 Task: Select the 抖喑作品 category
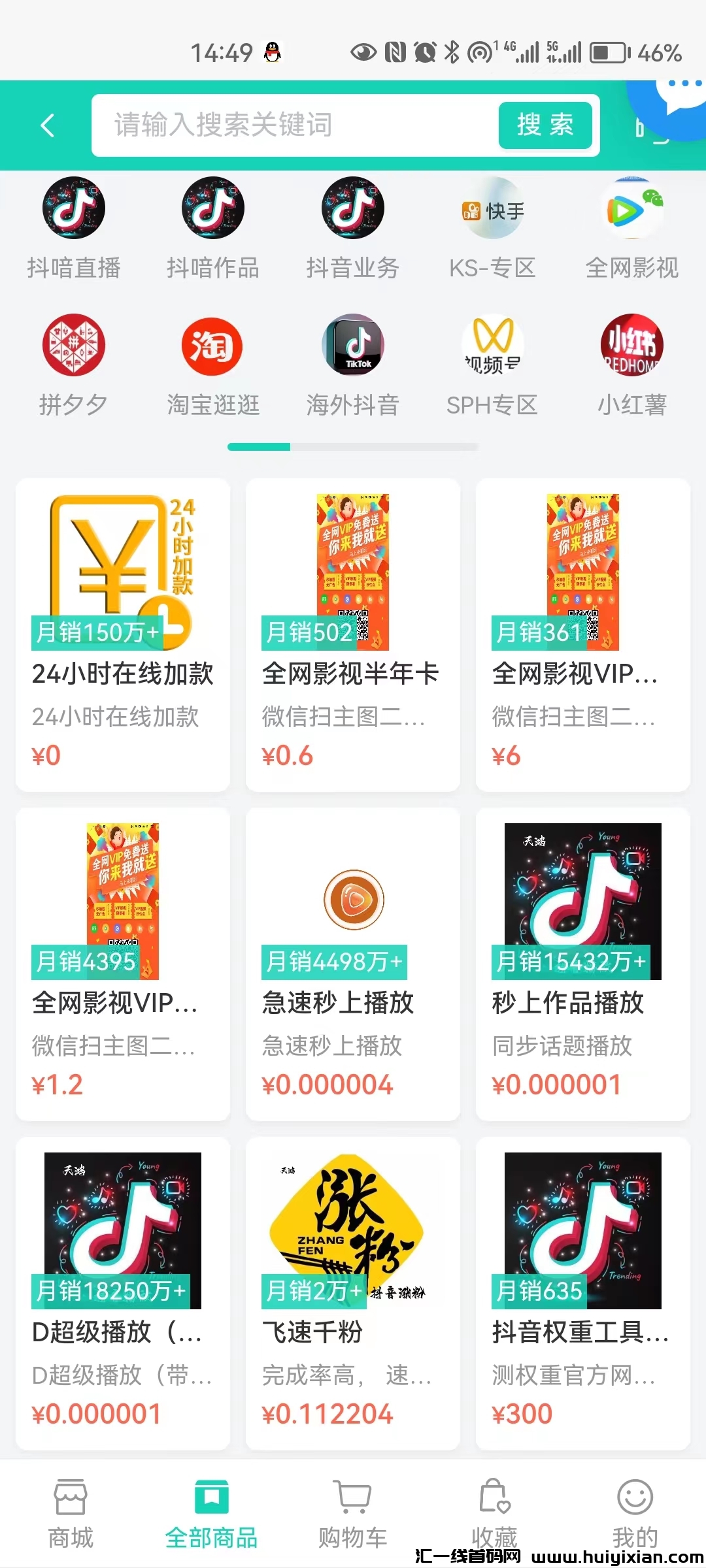(212, 208)
